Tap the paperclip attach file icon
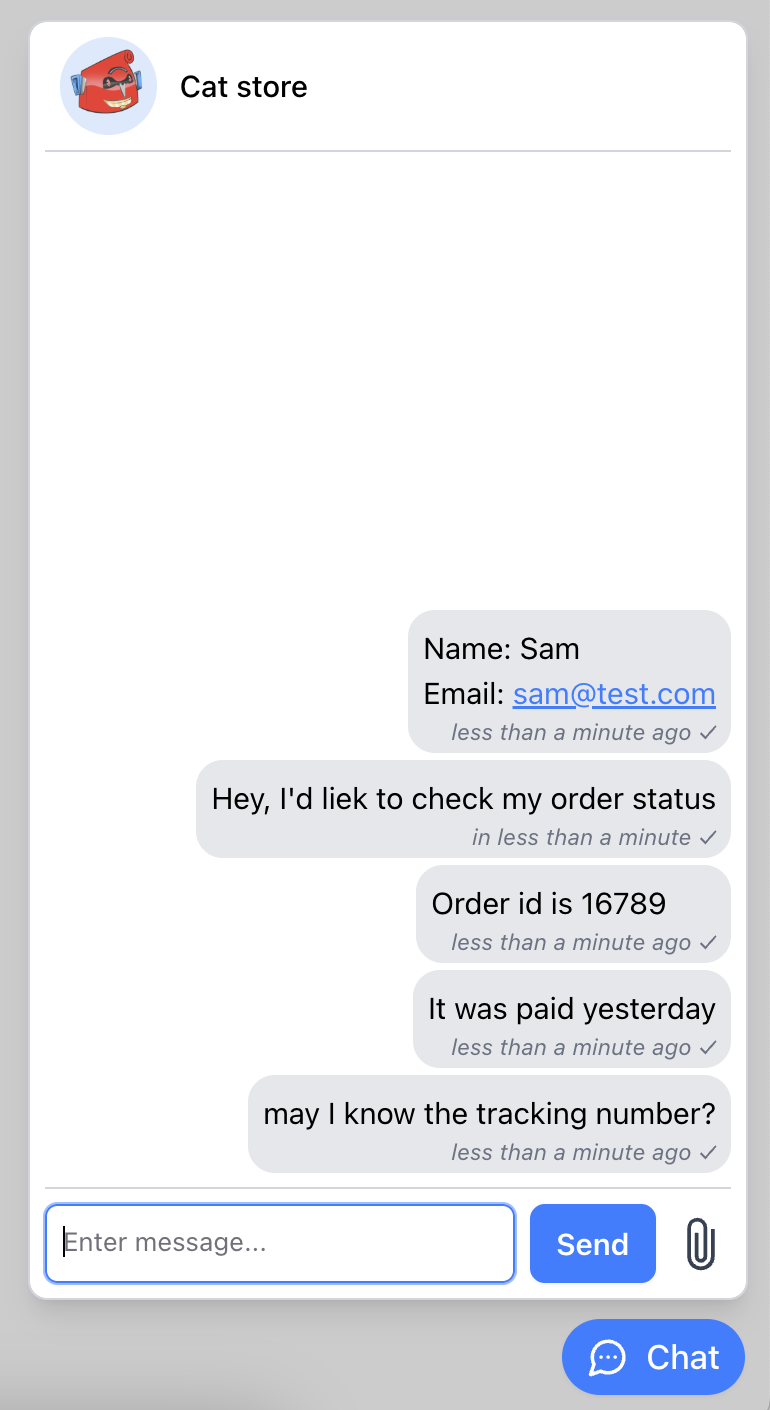Screen dimensions: 770x1410 (x=701, y=1244)
